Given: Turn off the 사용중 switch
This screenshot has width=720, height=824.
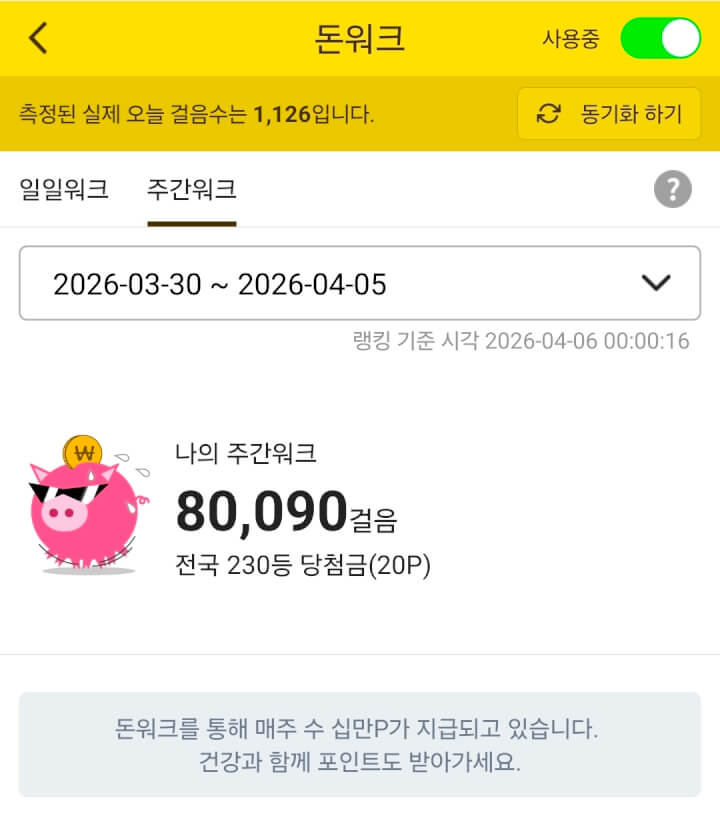Looking at the screenshot, I should 660,38.
